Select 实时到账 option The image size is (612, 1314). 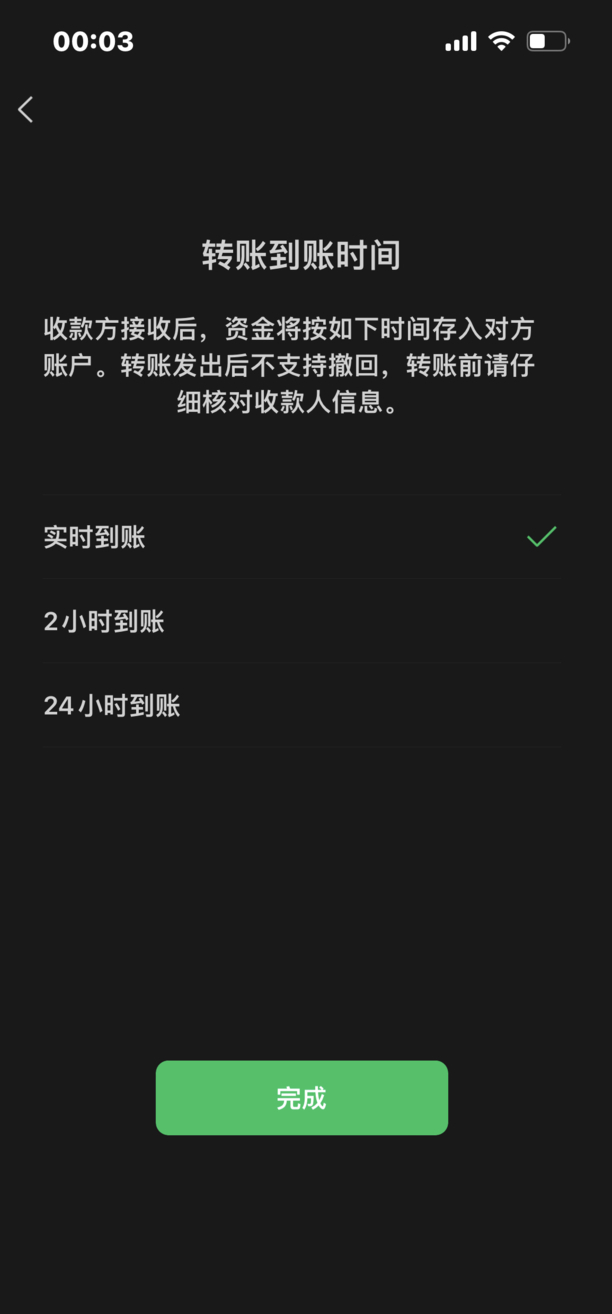[300, 537]
